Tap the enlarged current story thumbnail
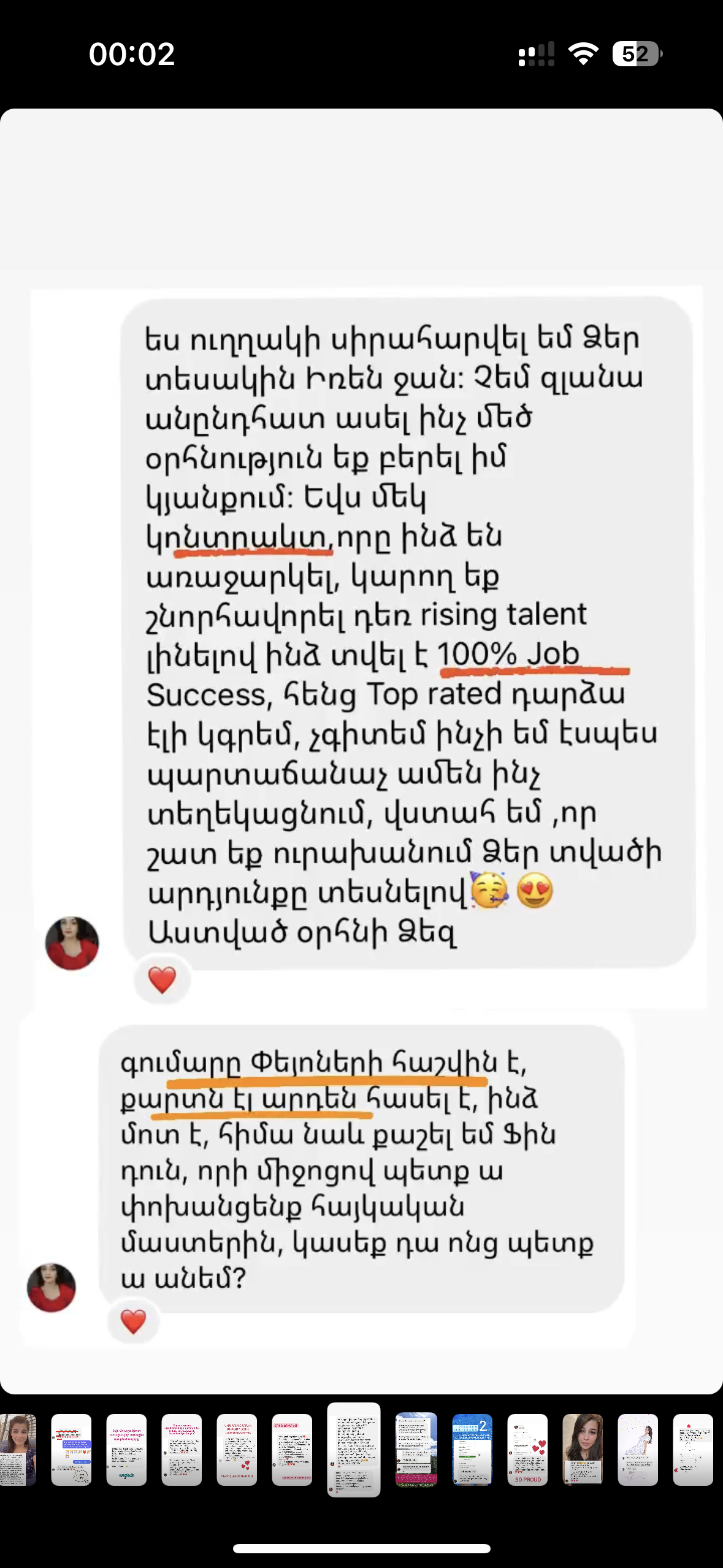 click(354, 1450)
